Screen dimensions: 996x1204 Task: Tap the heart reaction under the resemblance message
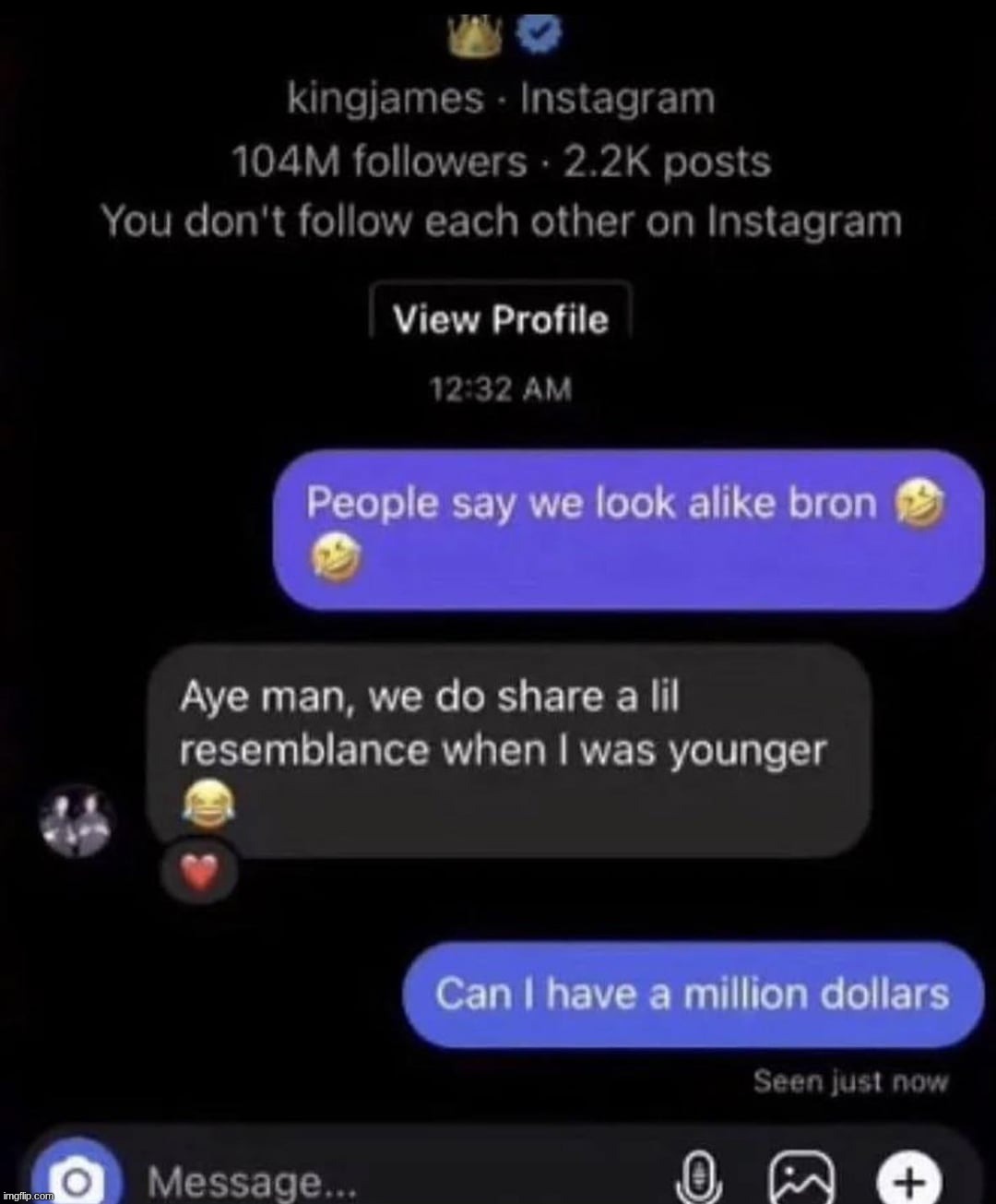[199, 873]
